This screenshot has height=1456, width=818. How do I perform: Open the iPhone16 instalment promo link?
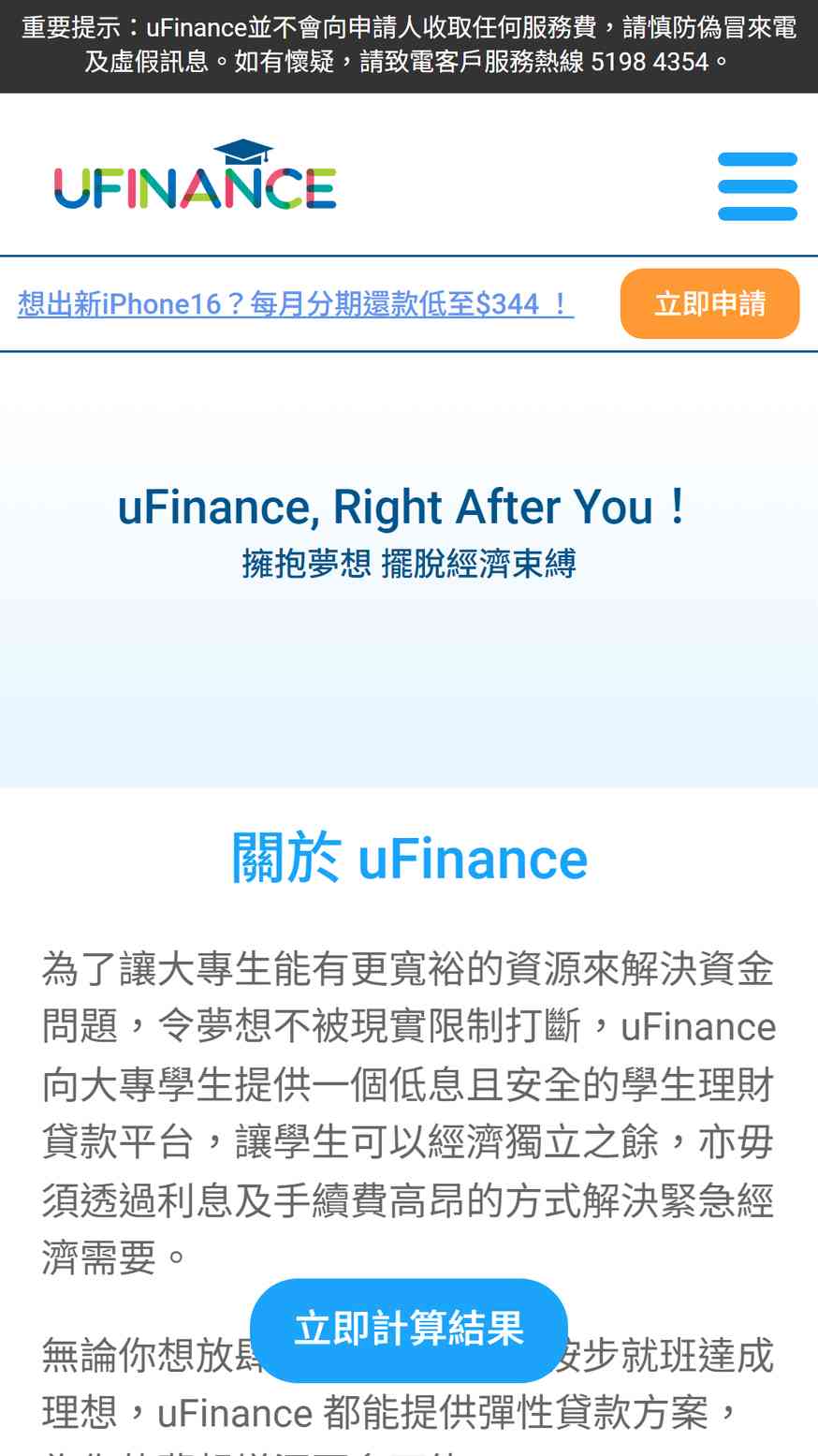point(296,303)
